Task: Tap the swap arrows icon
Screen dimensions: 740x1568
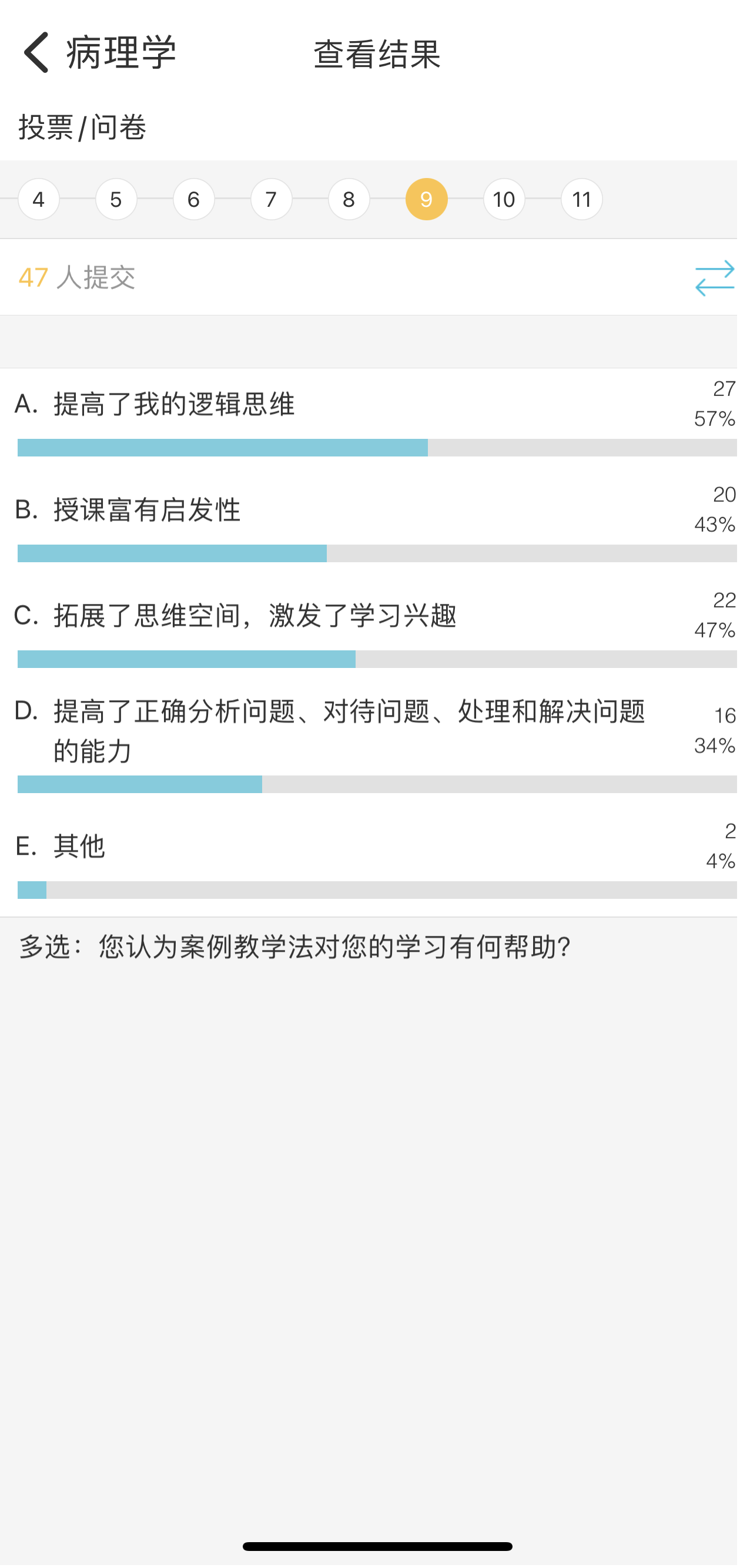Action: [715, 278]
